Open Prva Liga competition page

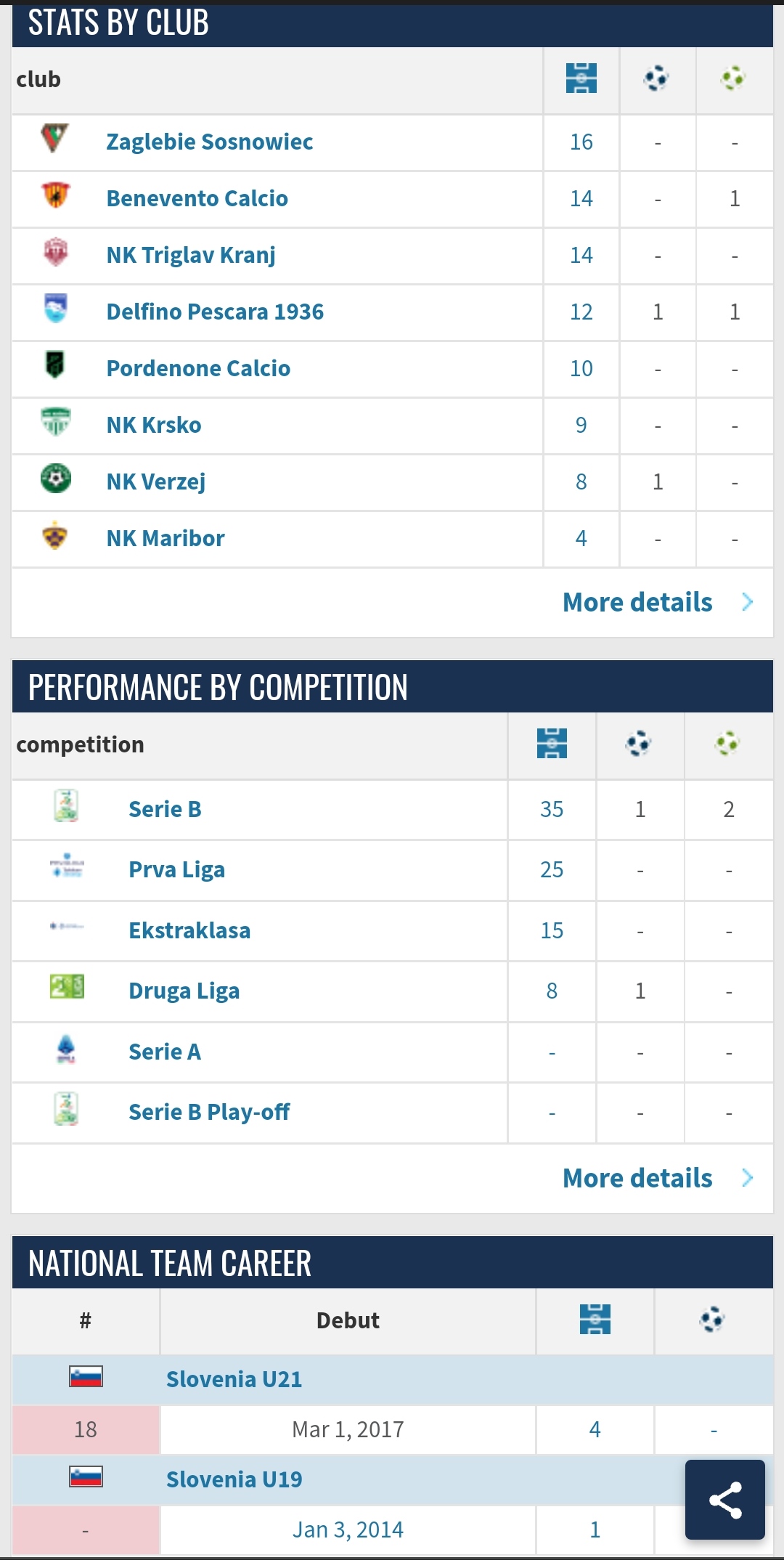pyautogui.click(x=176, y=869)
